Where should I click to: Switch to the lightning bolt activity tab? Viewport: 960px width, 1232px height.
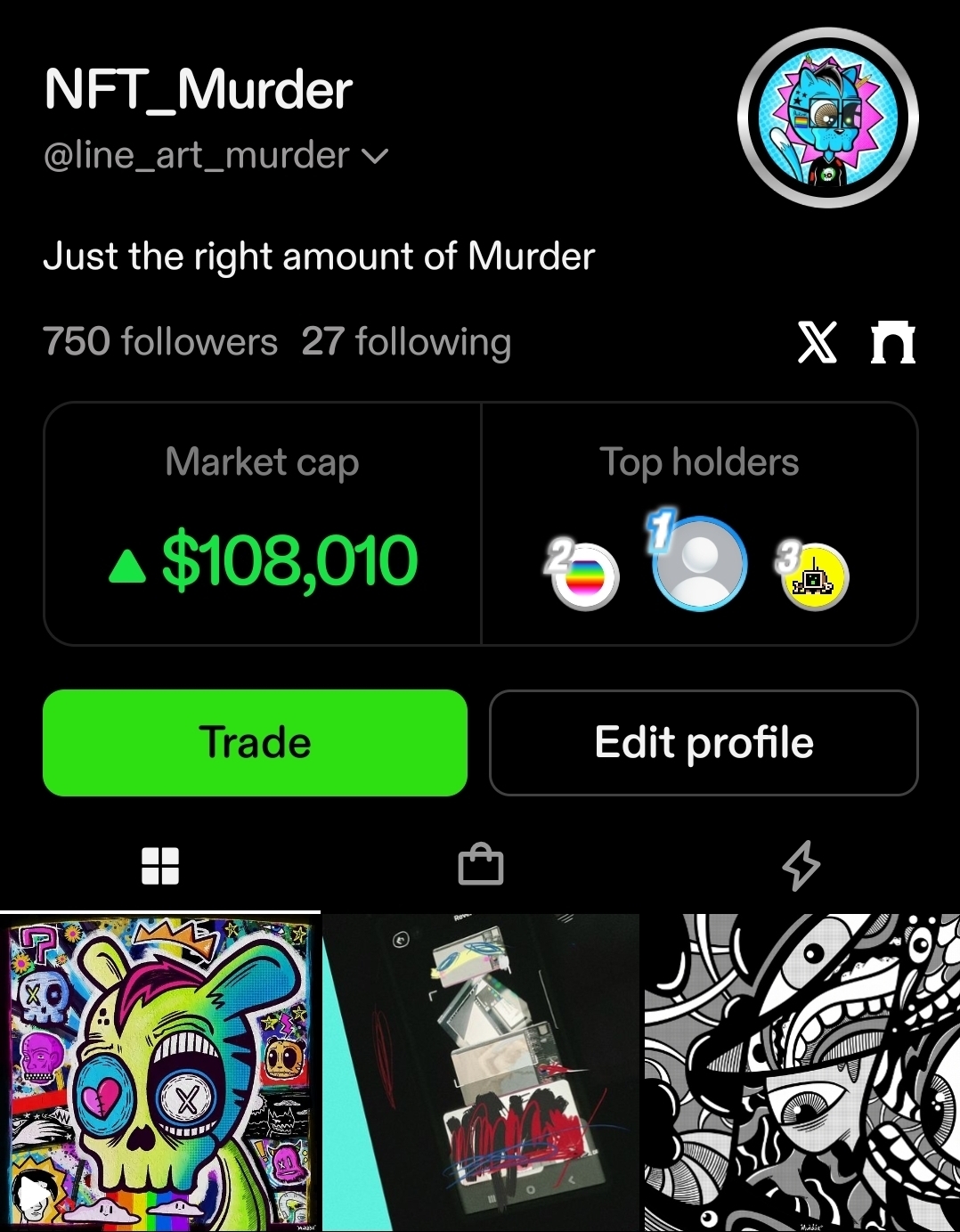coord(801,865)
